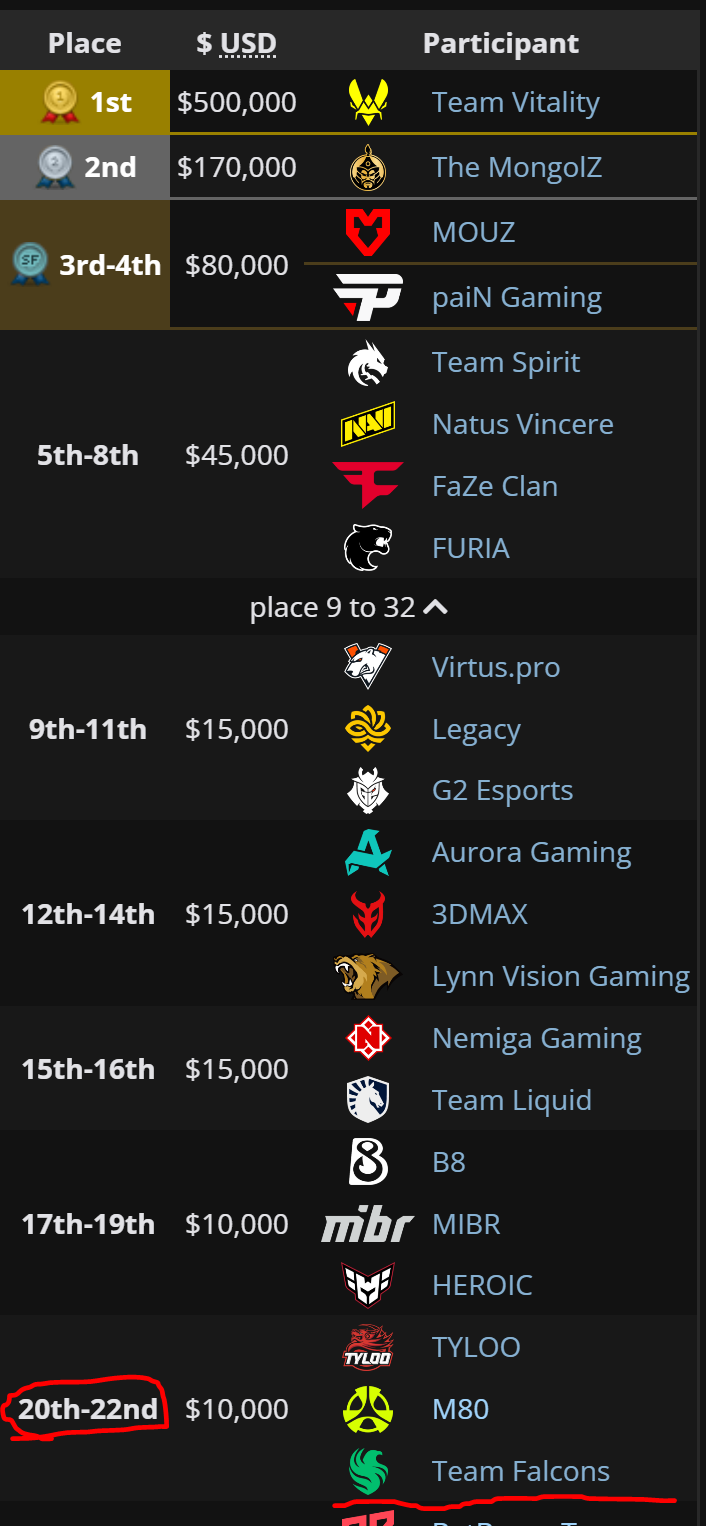Open the HEROIC team page
Screen dimensions: 706x1526
coord(482,1285)
